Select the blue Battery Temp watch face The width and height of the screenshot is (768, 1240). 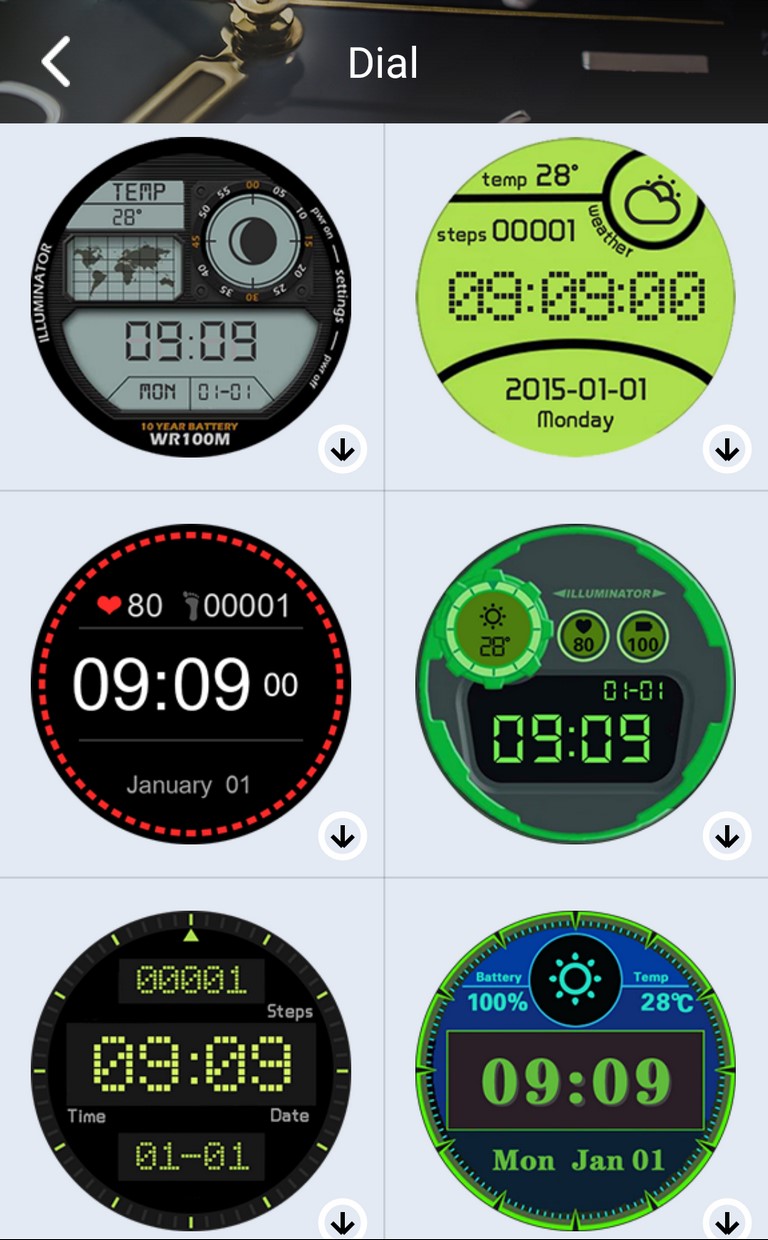click(575, 1070)
